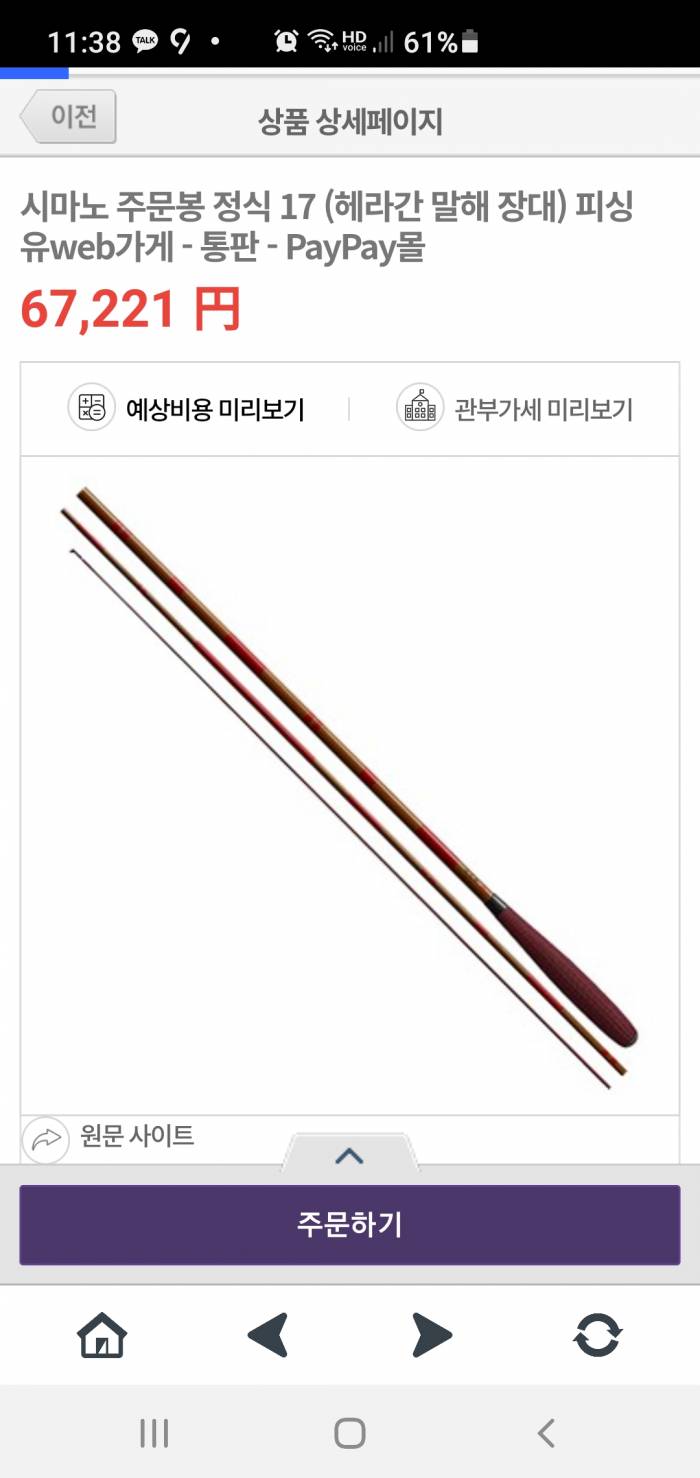The height and width of the screenshot is (1478, 700).
Task: Open 예상비용 미리보기 cost preview
Action: click(x=187, y=409)
